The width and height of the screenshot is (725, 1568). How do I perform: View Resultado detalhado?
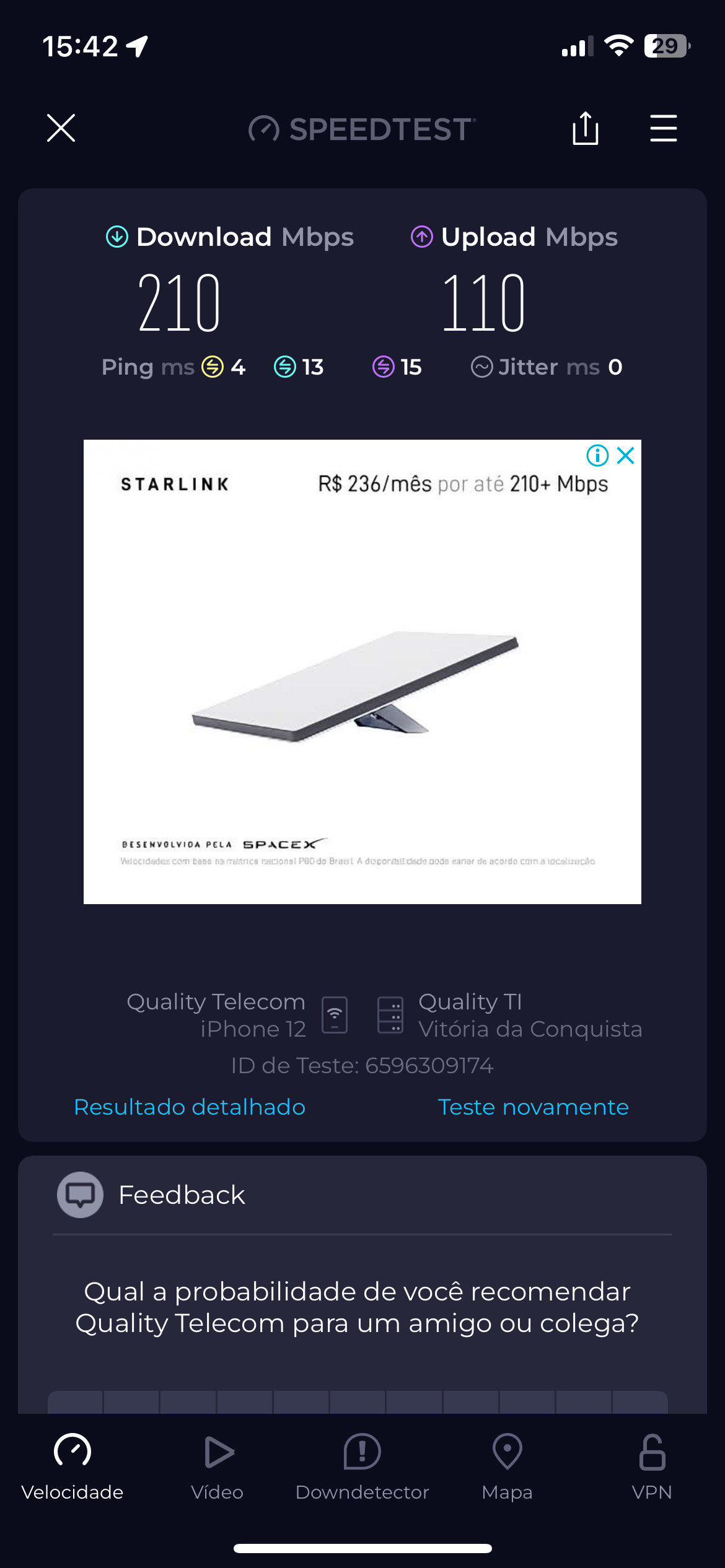tap(190, 1107)
